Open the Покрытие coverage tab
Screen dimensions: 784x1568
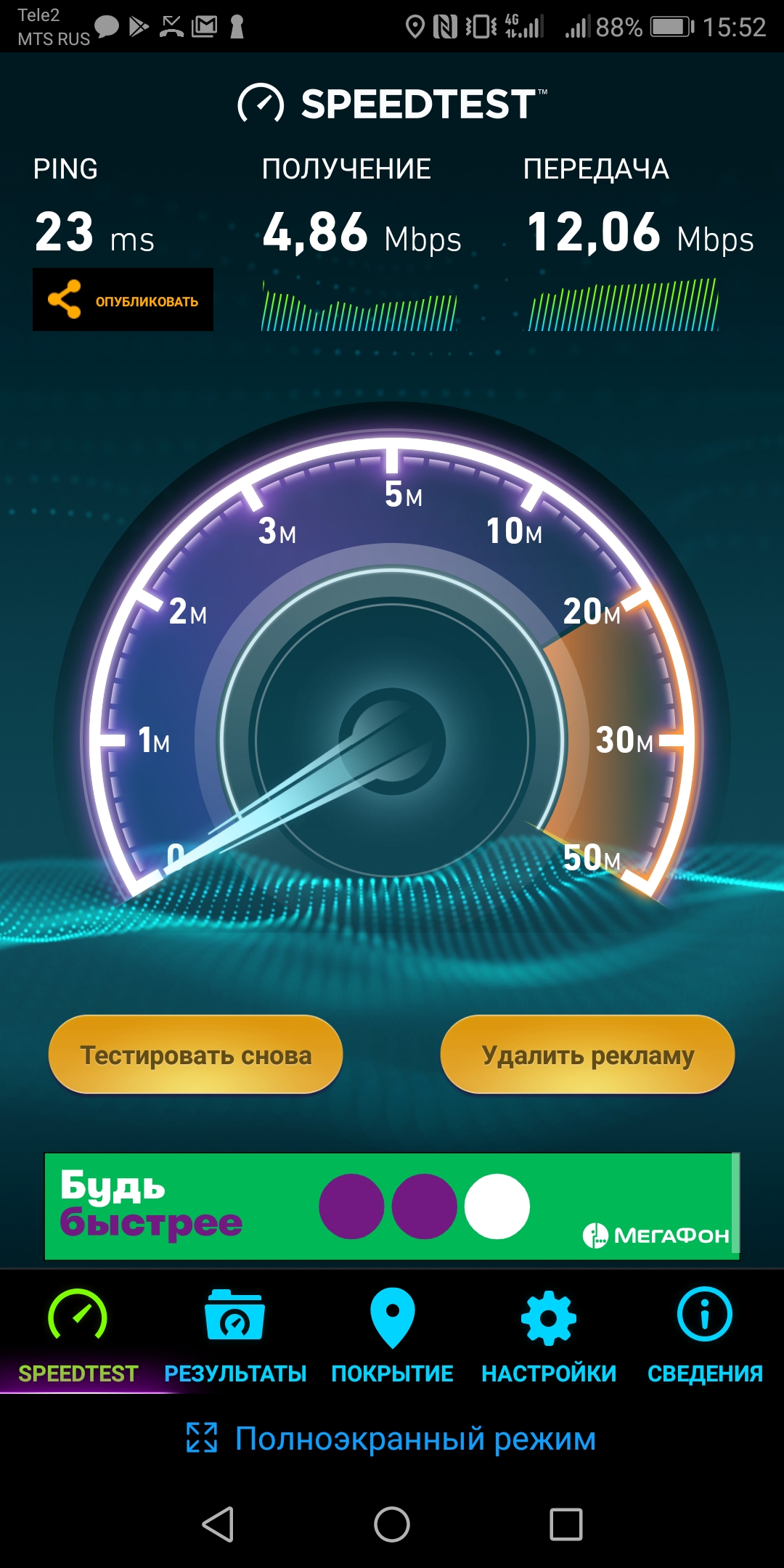(392, 1337)
